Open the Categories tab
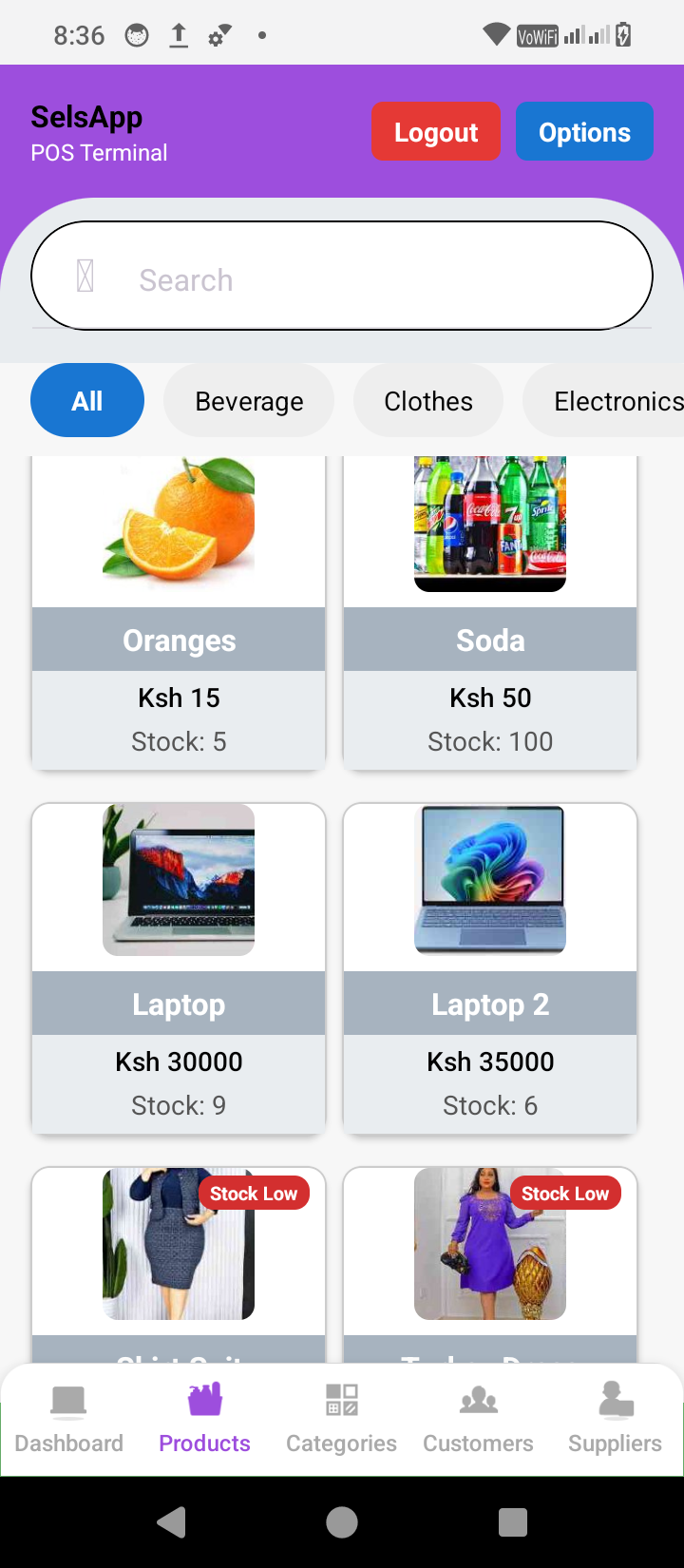This screenshot has width=684, height=1568. tap(342, 1420)
